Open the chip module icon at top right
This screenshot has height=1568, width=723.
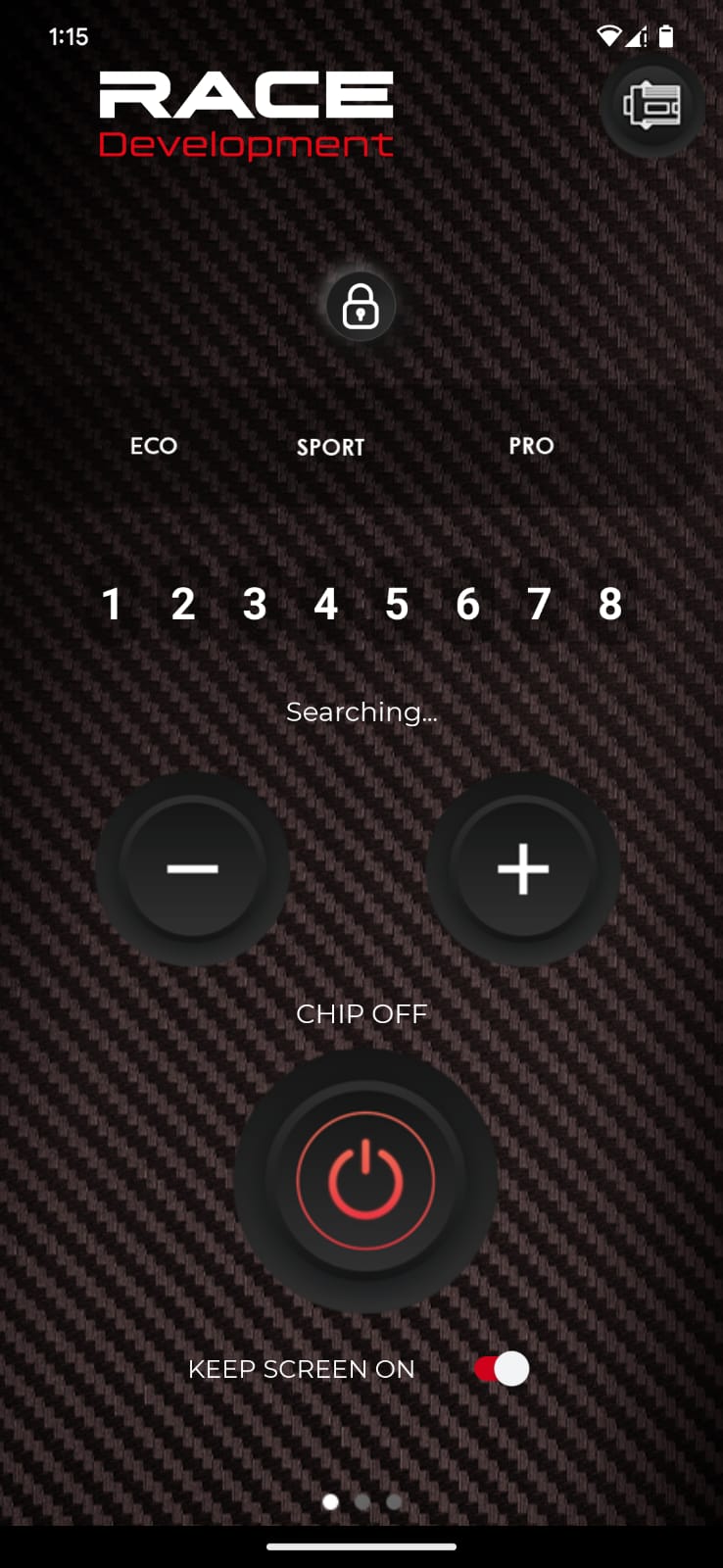pyautogui.click(x=652, y=105)
